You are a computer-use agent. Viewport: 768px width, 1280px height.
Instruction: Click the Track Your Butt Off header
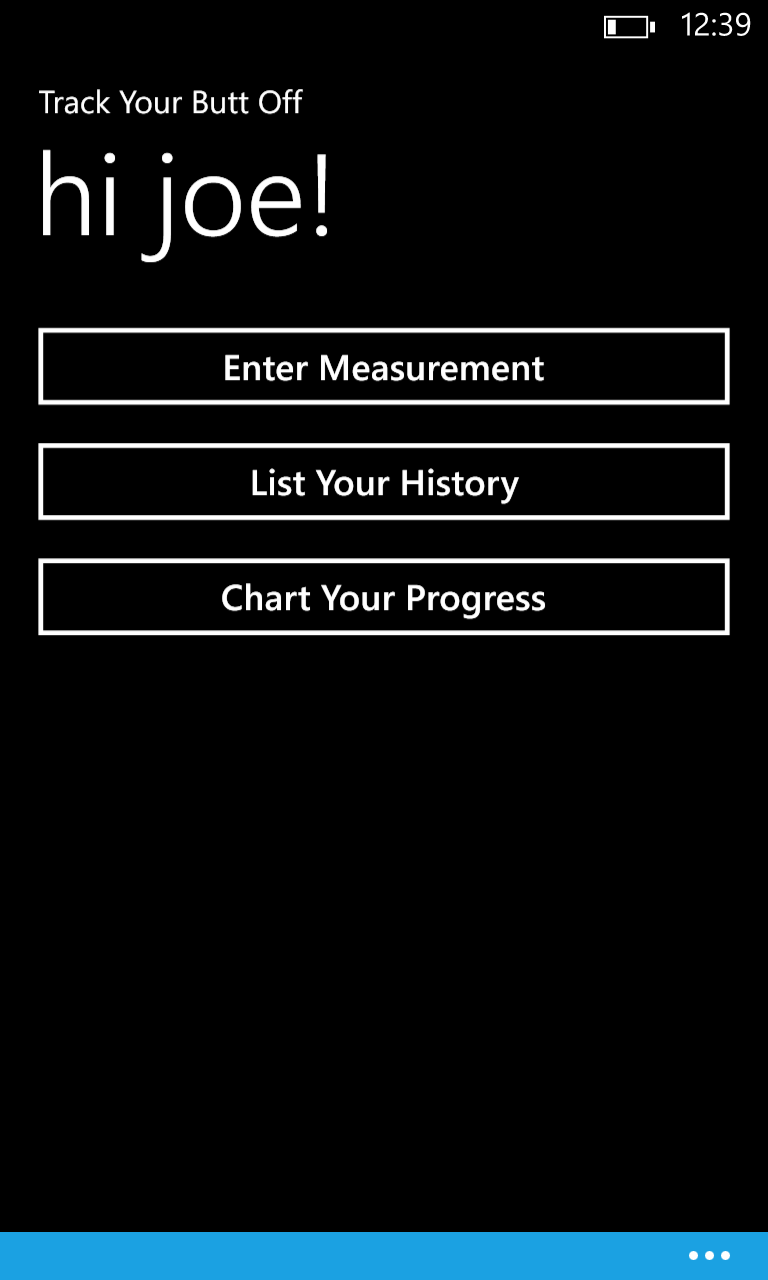(170, 103)
